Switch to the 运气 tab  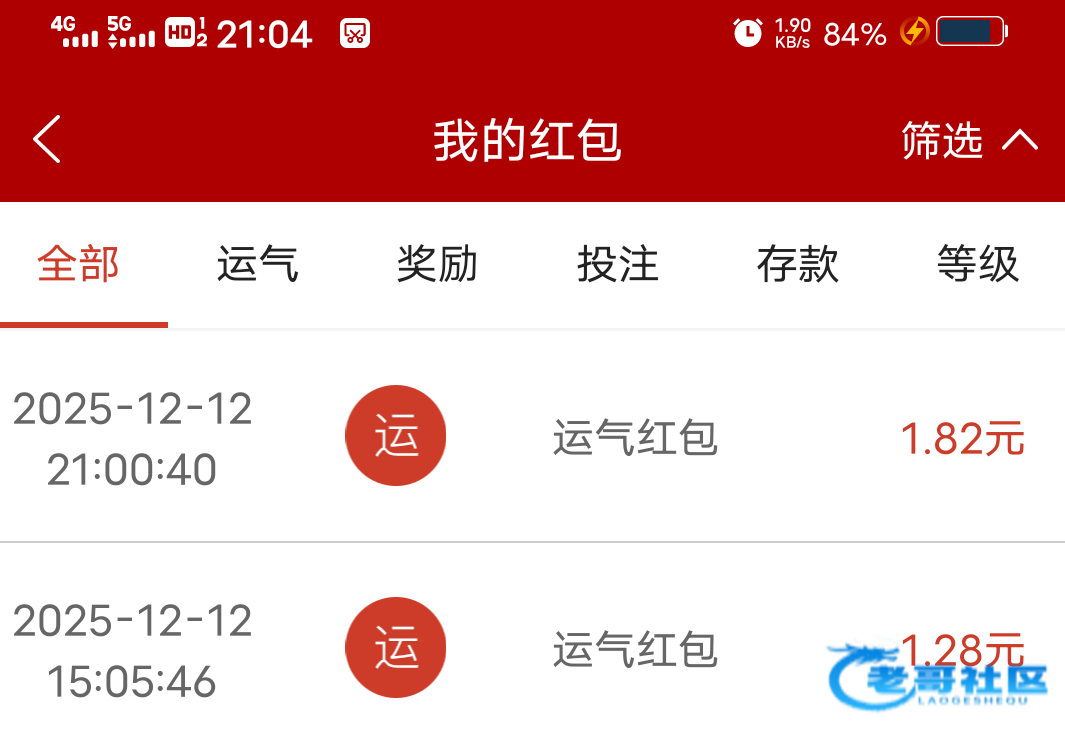tap(258, 266)
